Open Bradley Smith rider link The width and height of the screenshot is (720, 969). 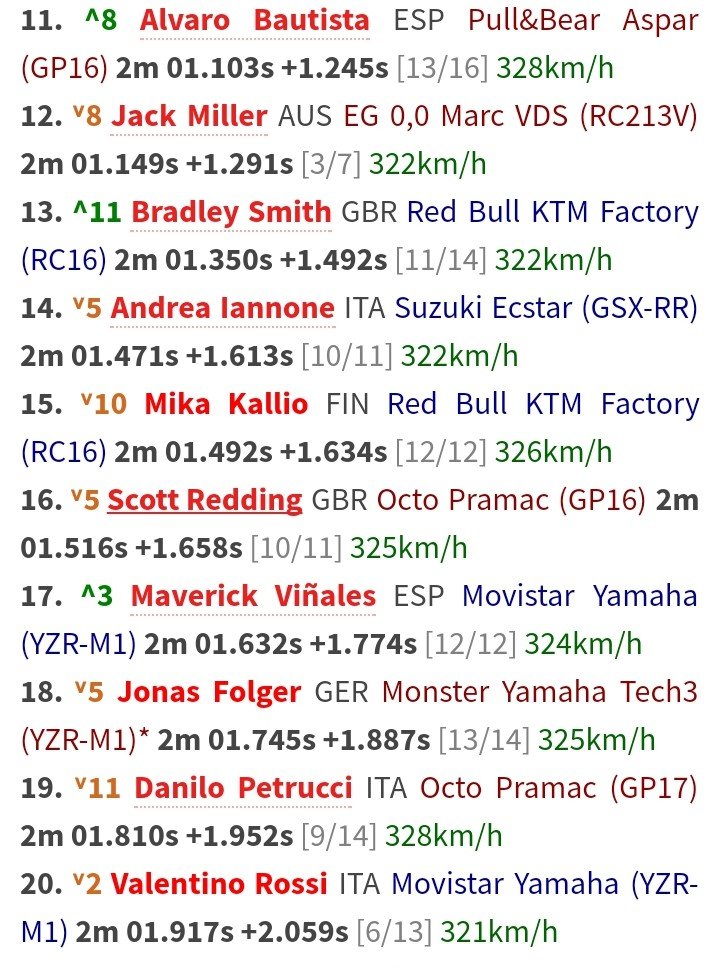click(231, 212)
